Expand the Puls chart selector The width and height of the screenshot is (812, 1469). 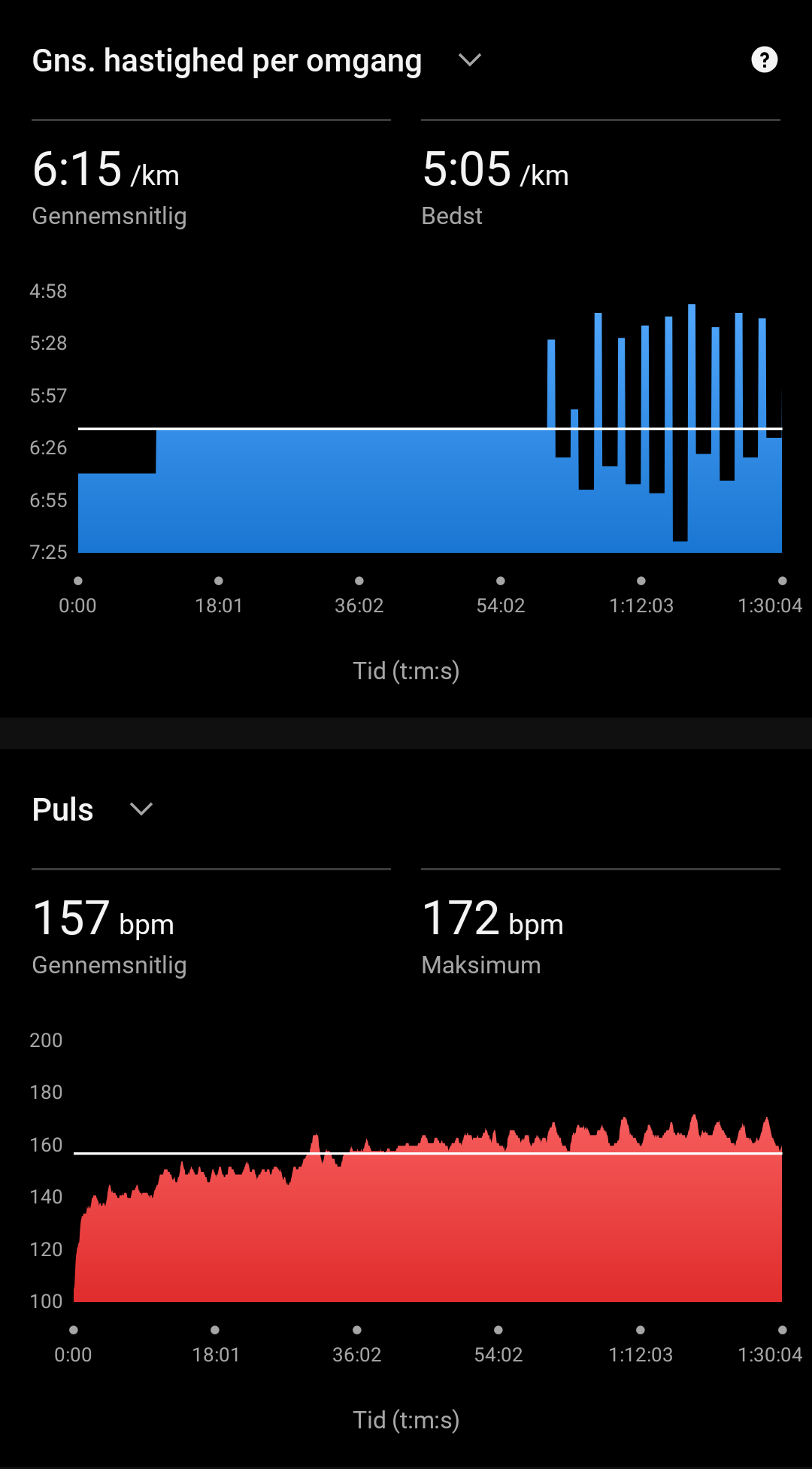point(141,809)
